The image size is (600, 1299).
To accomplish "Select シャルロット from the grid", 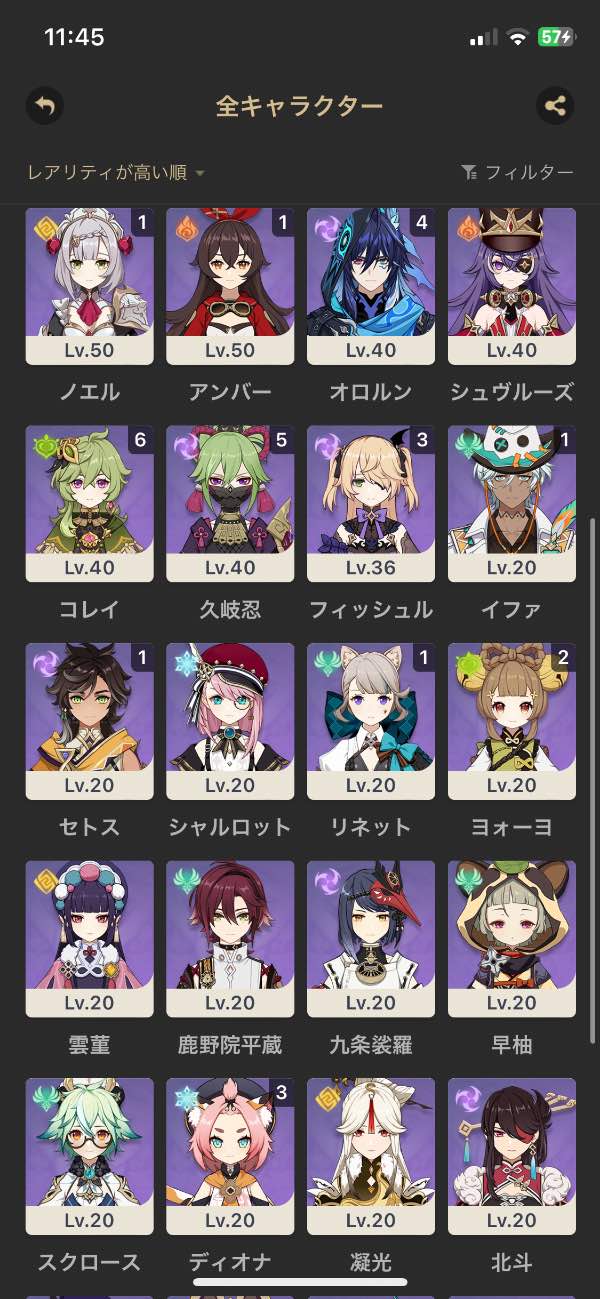I will tap(230, 721).
